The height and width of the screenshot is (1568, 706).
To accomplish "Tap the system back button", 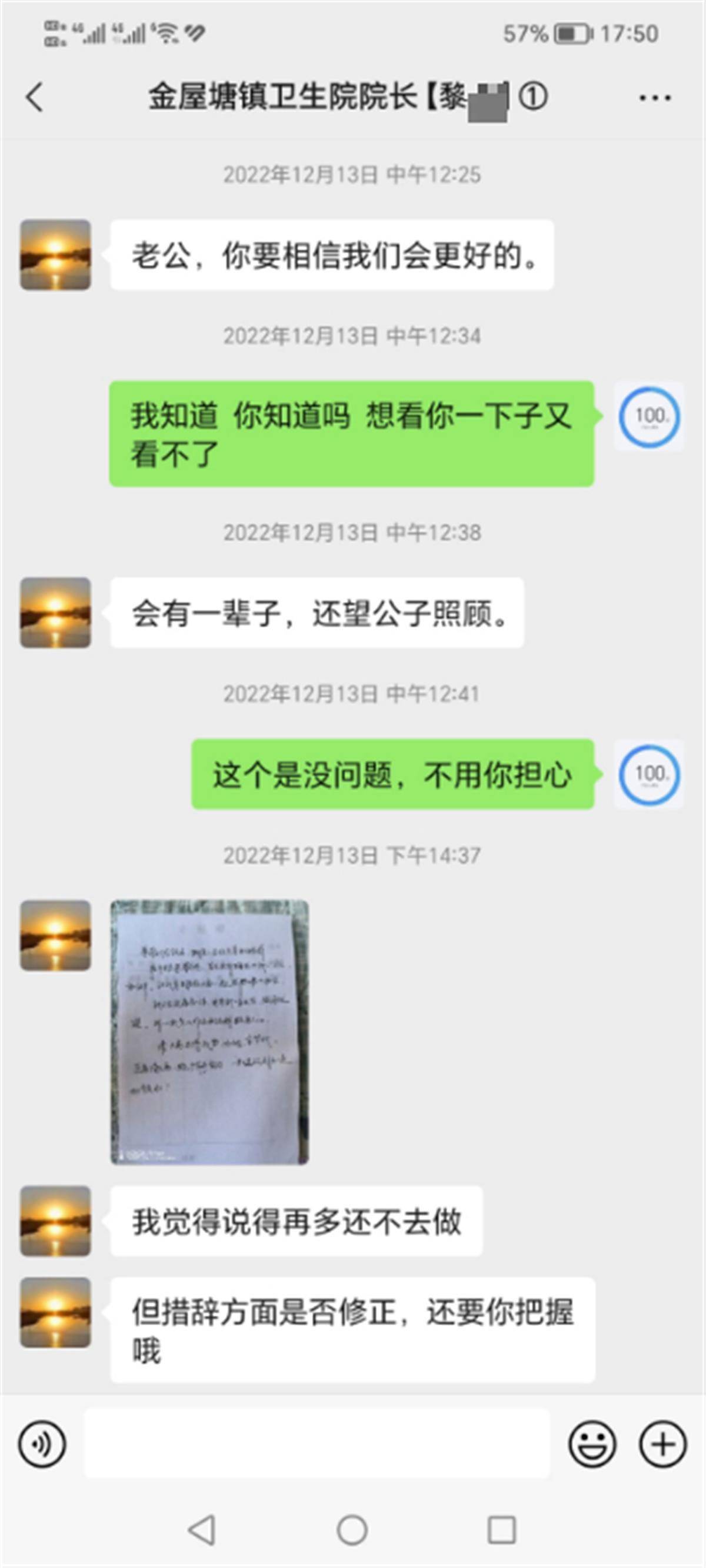I will pyautogui.click(x=202, y=1530).
